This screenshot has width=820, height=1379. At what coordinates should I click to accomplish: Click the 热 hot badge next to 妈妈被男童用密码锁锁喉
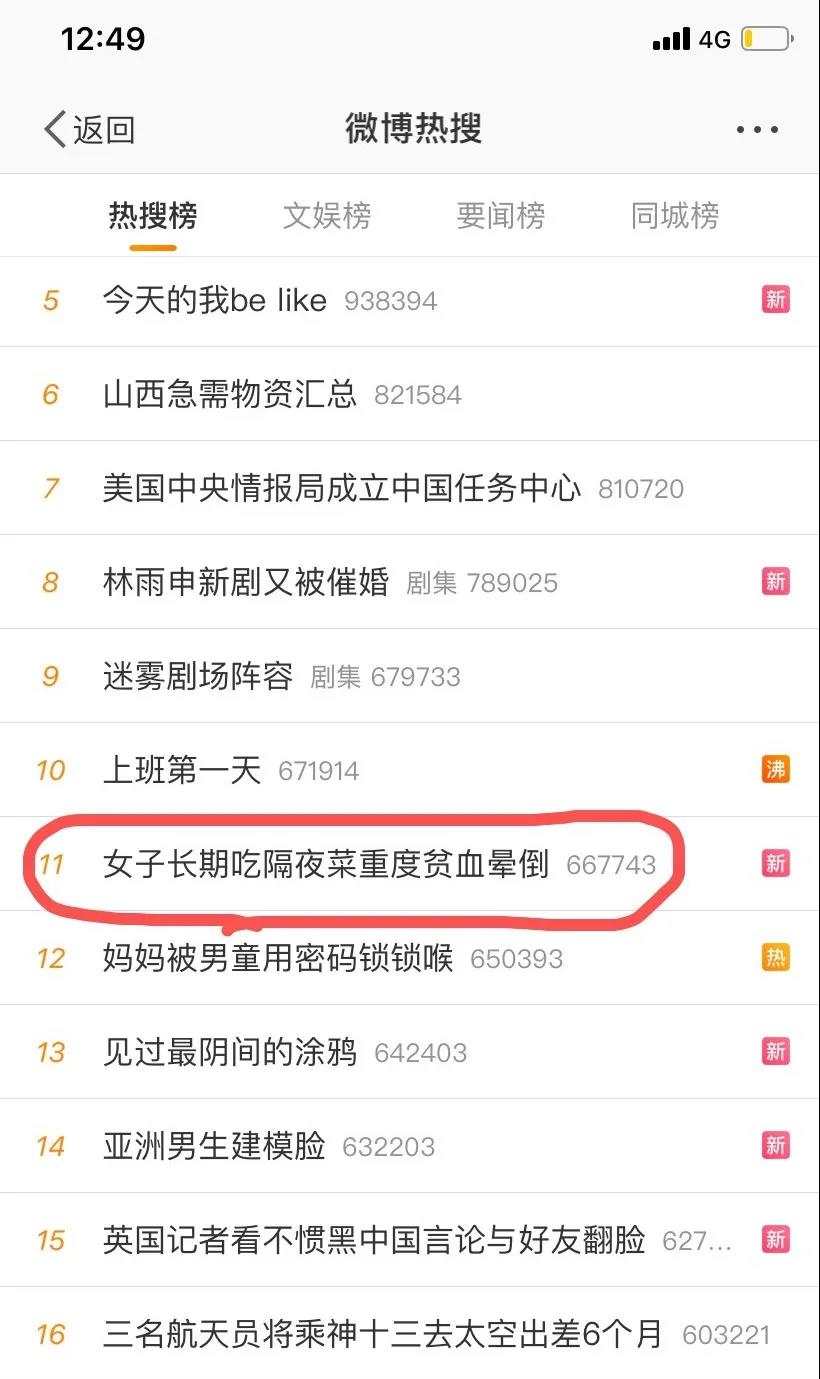(776, 958)
